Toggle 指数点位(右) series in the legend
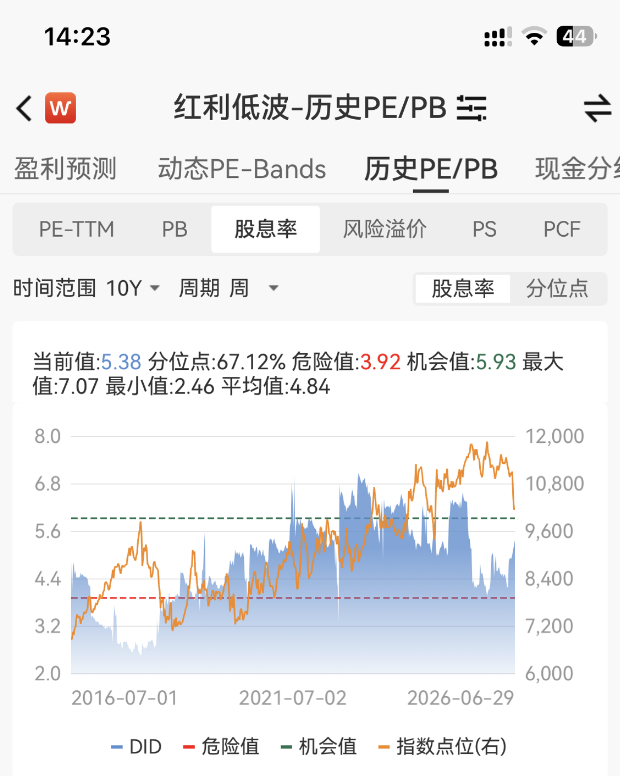The height and width of the screenshot is (776, 620). coord(442,746)
